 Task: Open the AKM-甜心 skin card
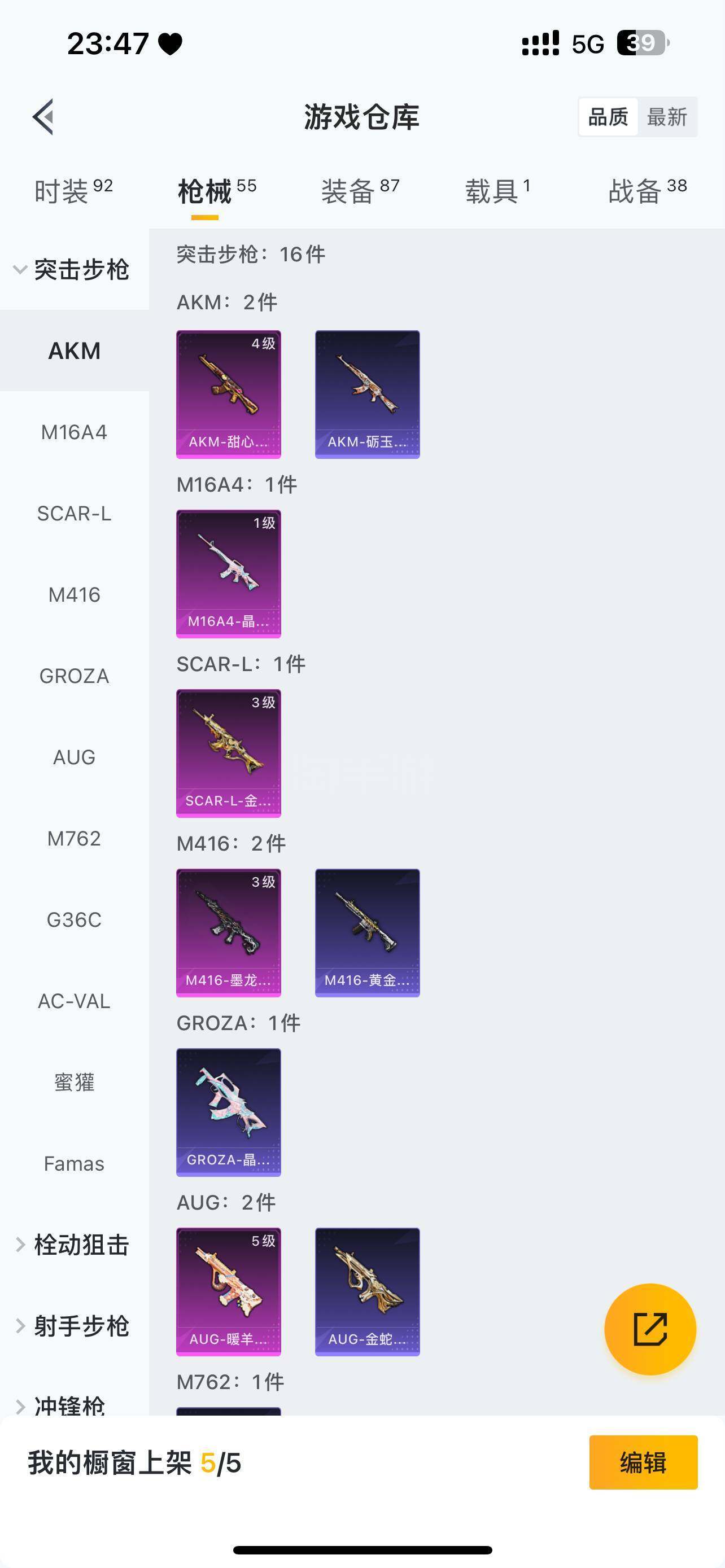tap(228, 394)
